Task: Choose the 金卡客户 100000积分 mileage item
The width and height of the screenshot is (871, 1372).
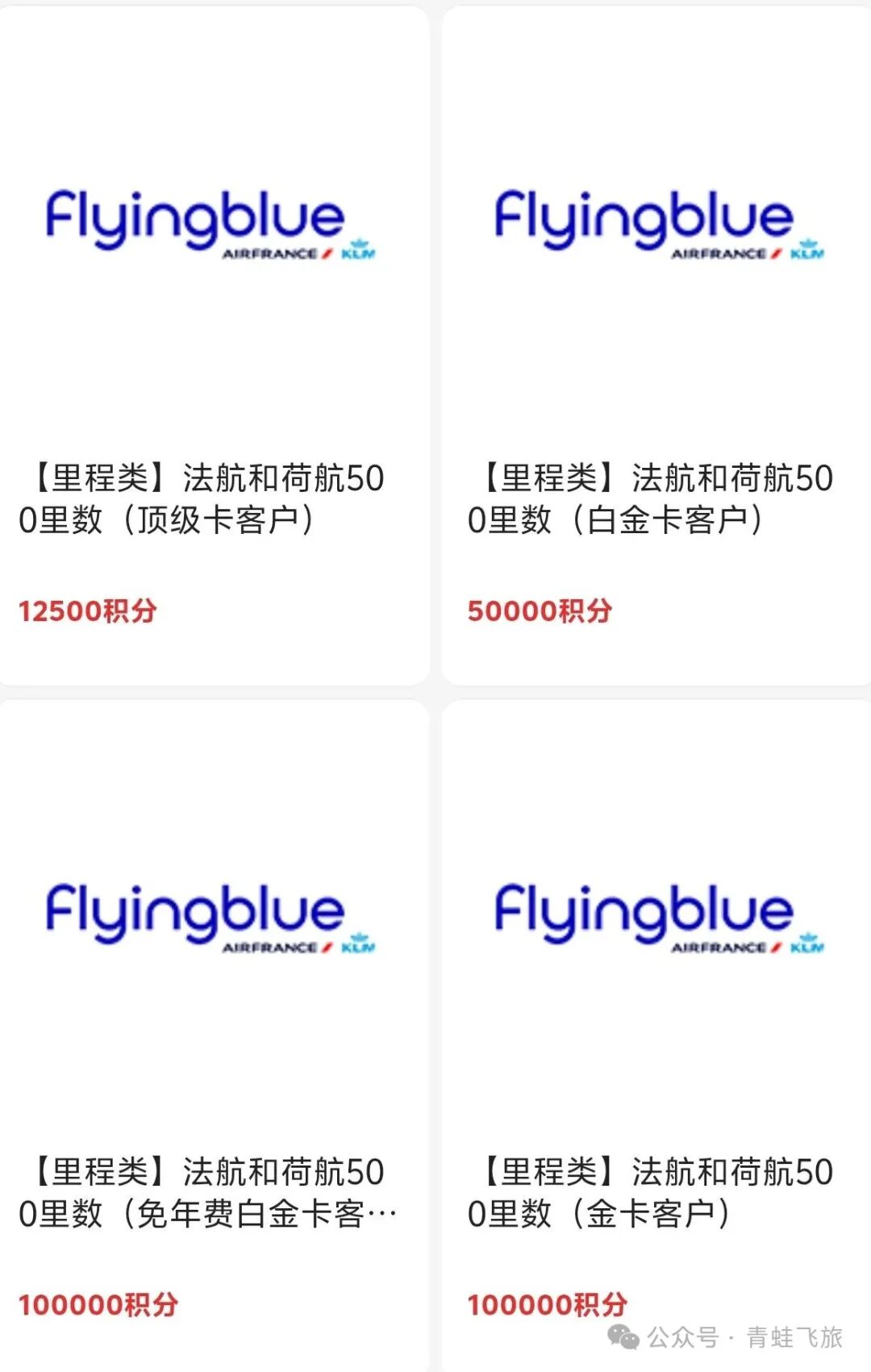Action: click(656, 1040)
